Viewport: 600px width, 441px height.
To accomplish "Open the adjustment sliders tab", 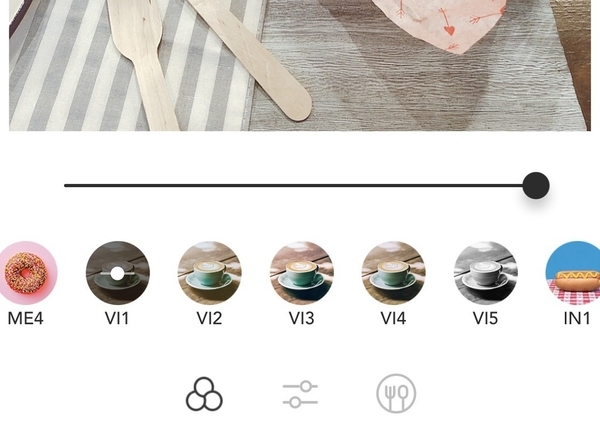I will [300, 394].
